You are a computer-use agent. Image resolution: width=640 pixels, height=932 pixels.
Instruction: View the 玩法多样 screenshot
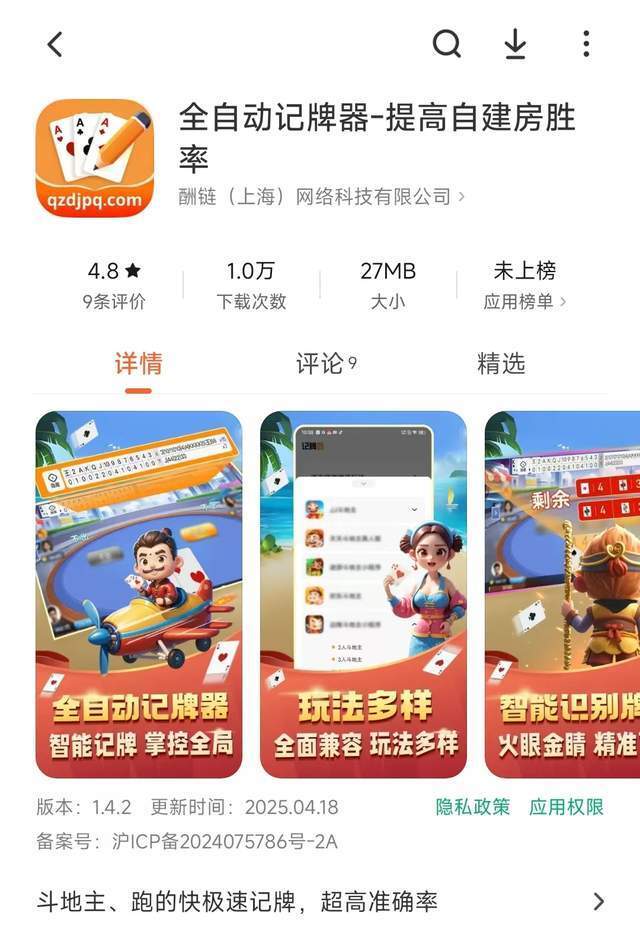tap(363, 594)
